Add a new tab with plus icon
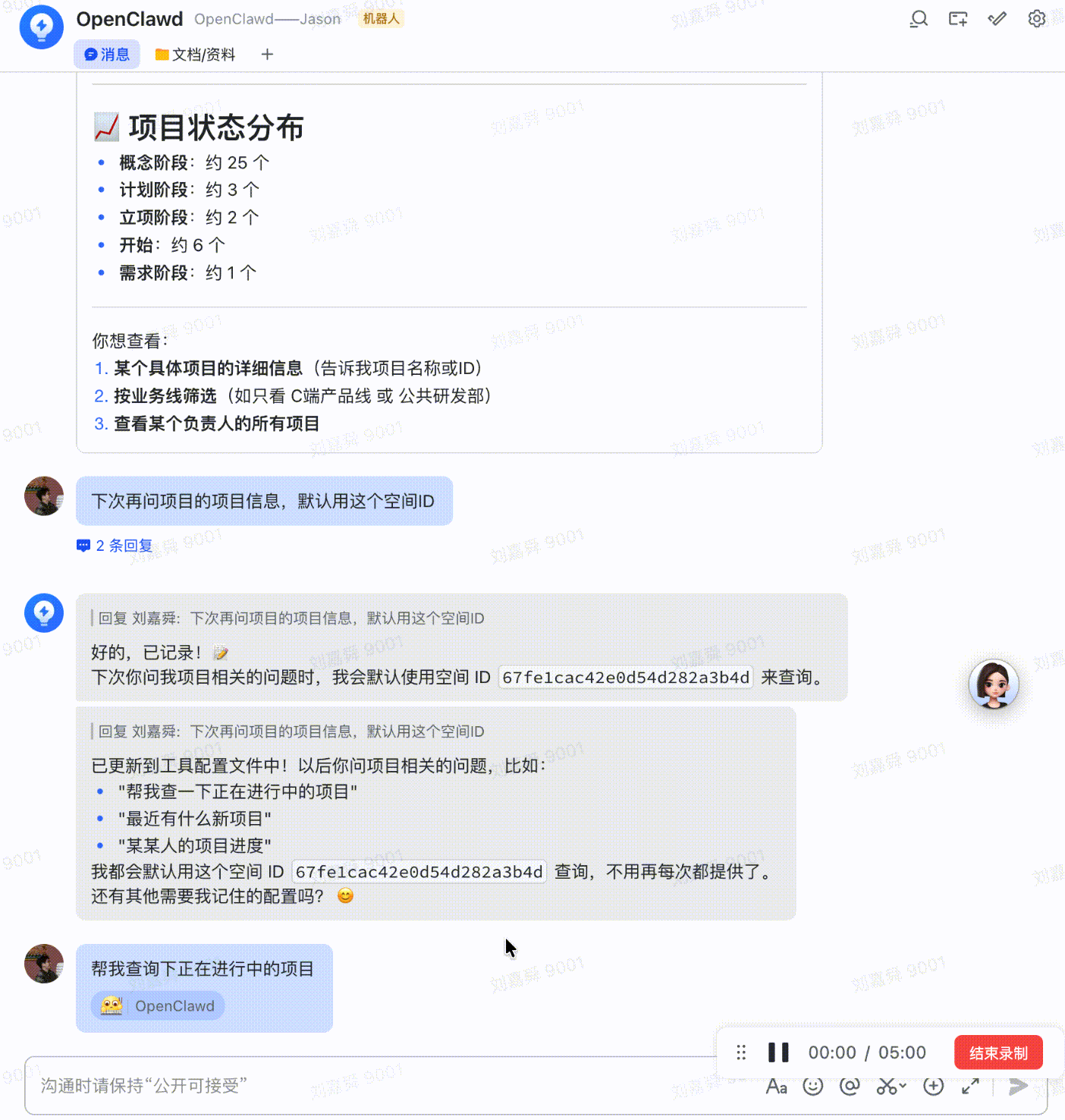Viewport: 1065px width, 1120px height. [x=267, y=55]
